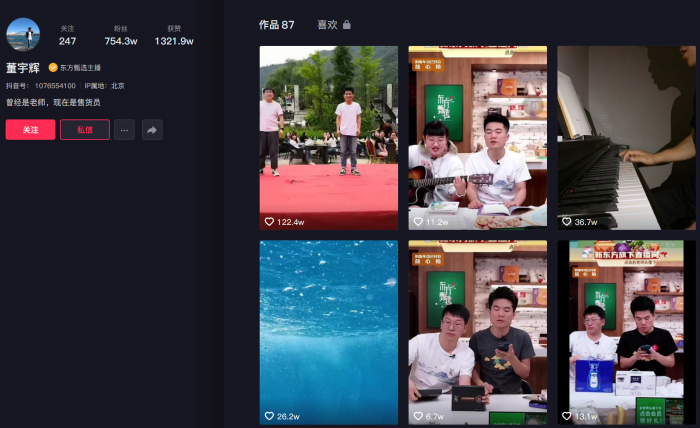700x428 pixels.
Task: Send a private message via 私信
Action: [x=85, y=130]
